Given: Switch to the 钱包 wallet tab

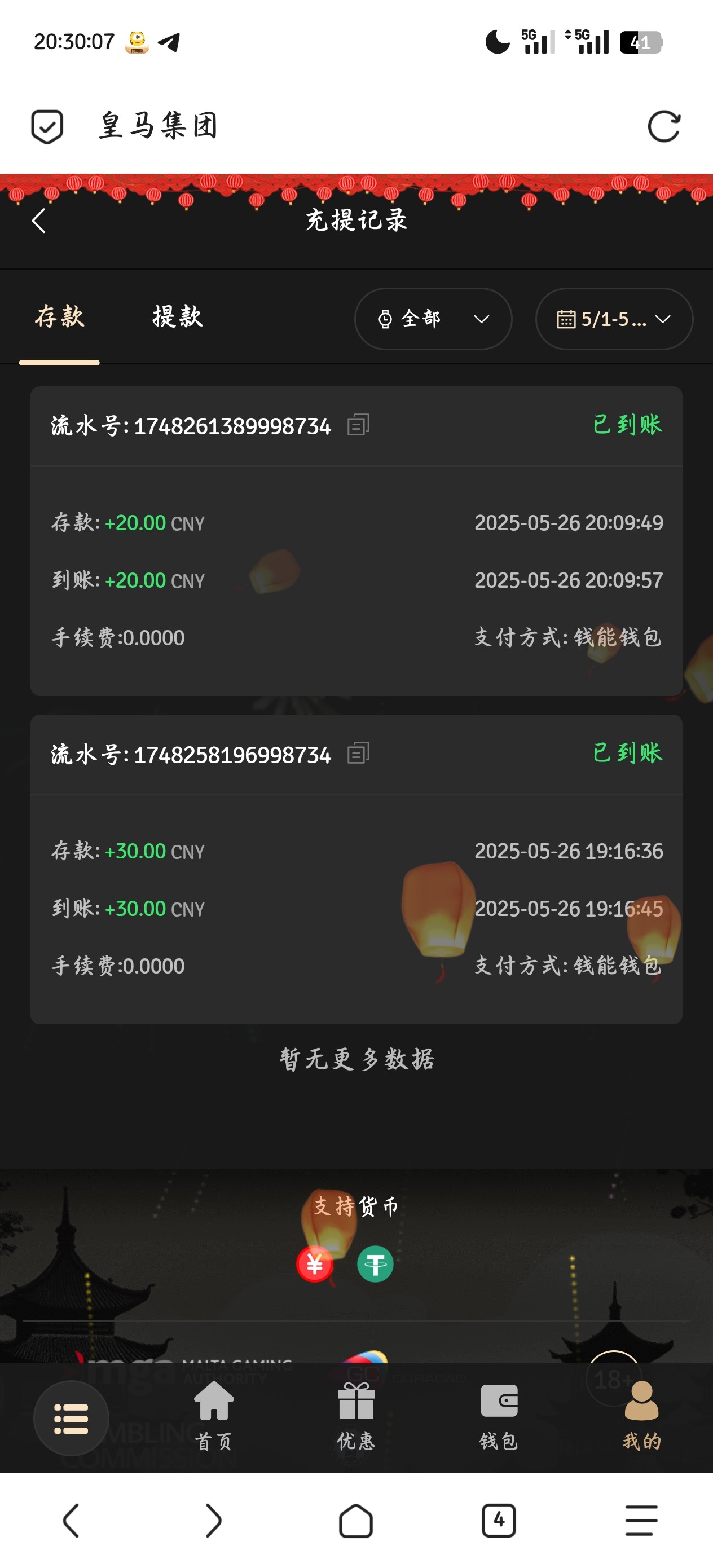Looking at the screenshot, I should pyautogui.click(x=499, y=1415).
